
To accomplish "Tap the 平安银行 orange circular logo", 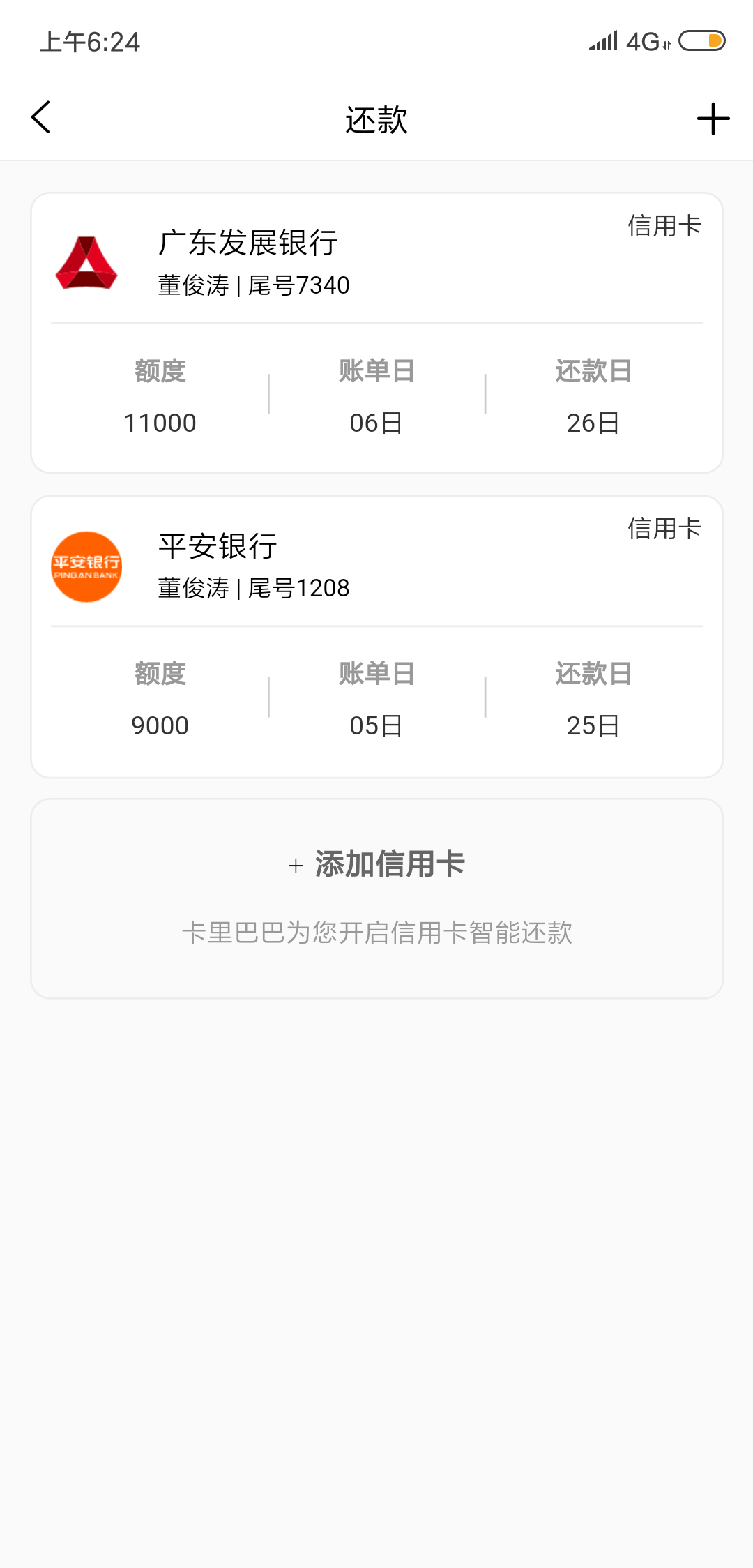I will tap(86, 566).
